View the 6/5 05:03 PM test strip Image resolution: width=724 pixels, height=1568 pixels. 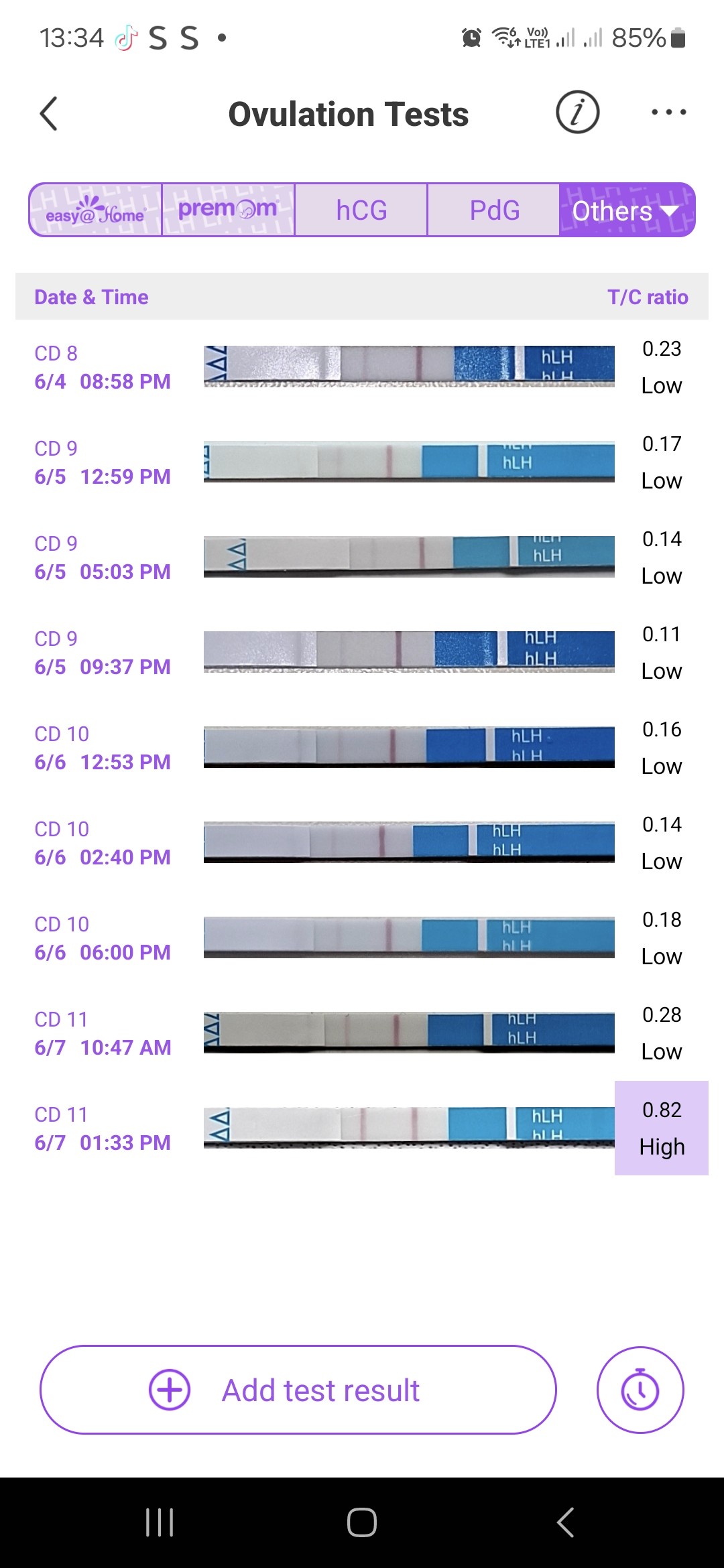409,557
